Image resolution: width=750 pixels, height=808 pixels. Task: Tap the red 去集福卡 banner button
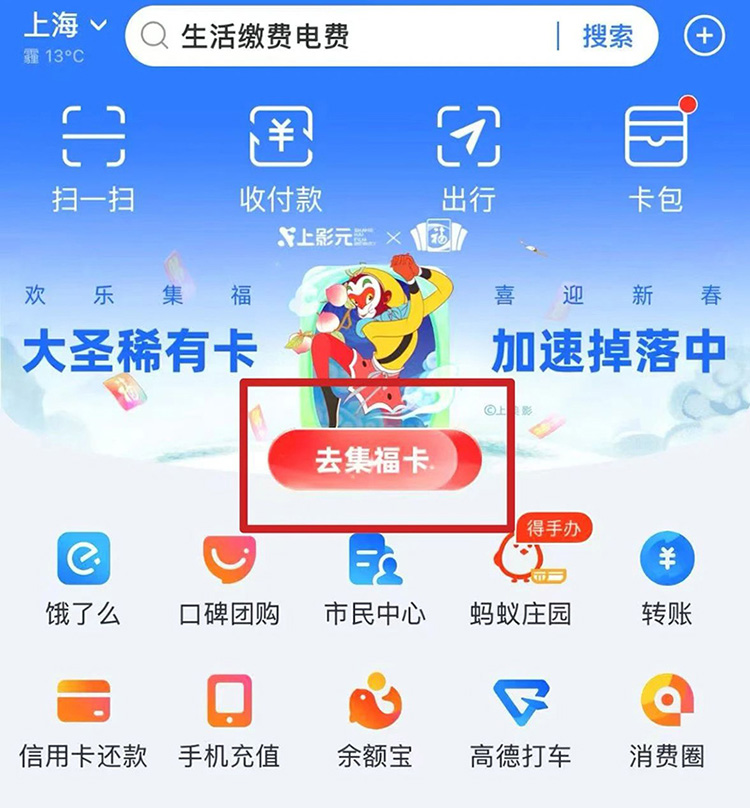(375, 458)
